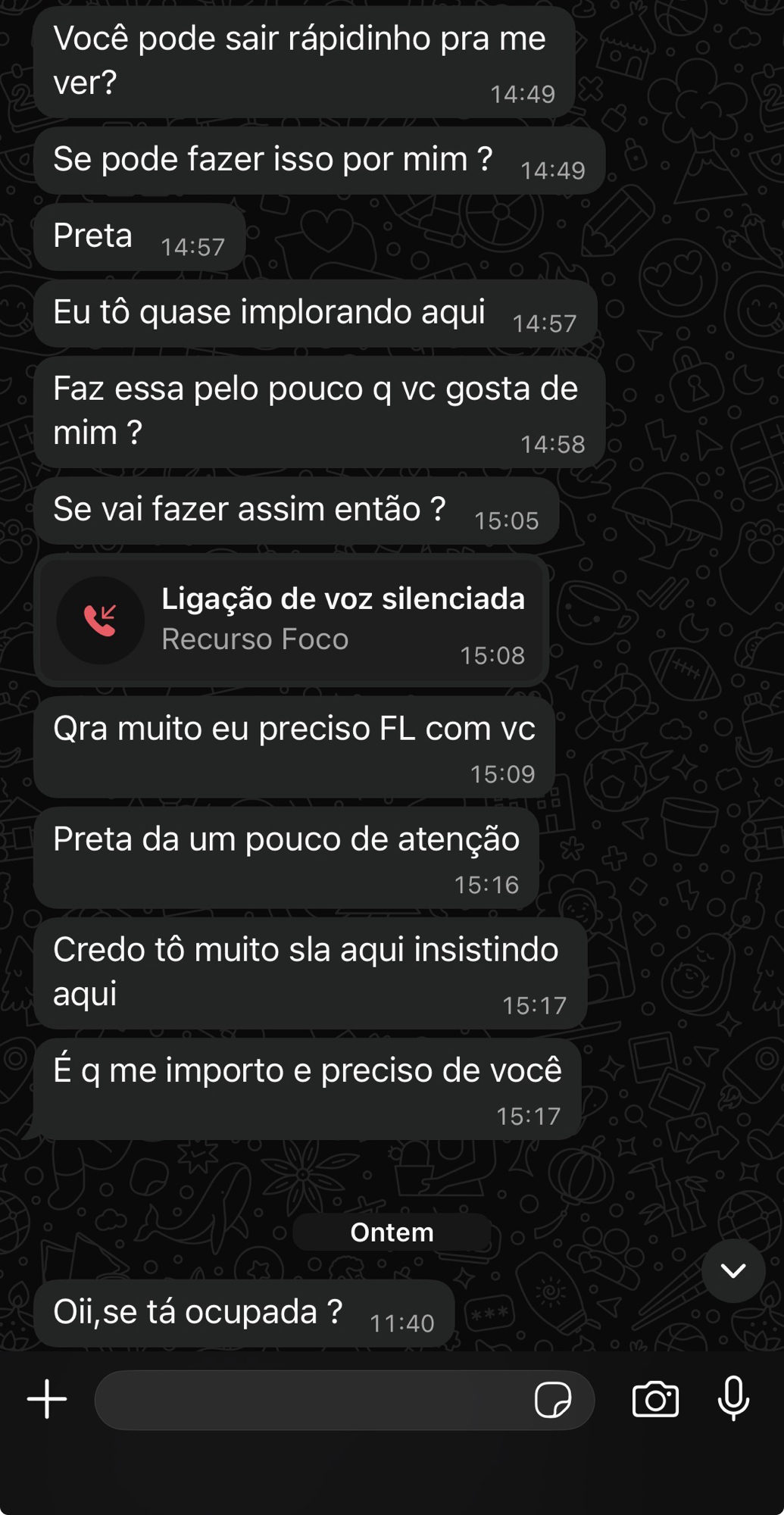Open the camera to send a photo
The image size is (784, 1515).
tap(655, 1399)
